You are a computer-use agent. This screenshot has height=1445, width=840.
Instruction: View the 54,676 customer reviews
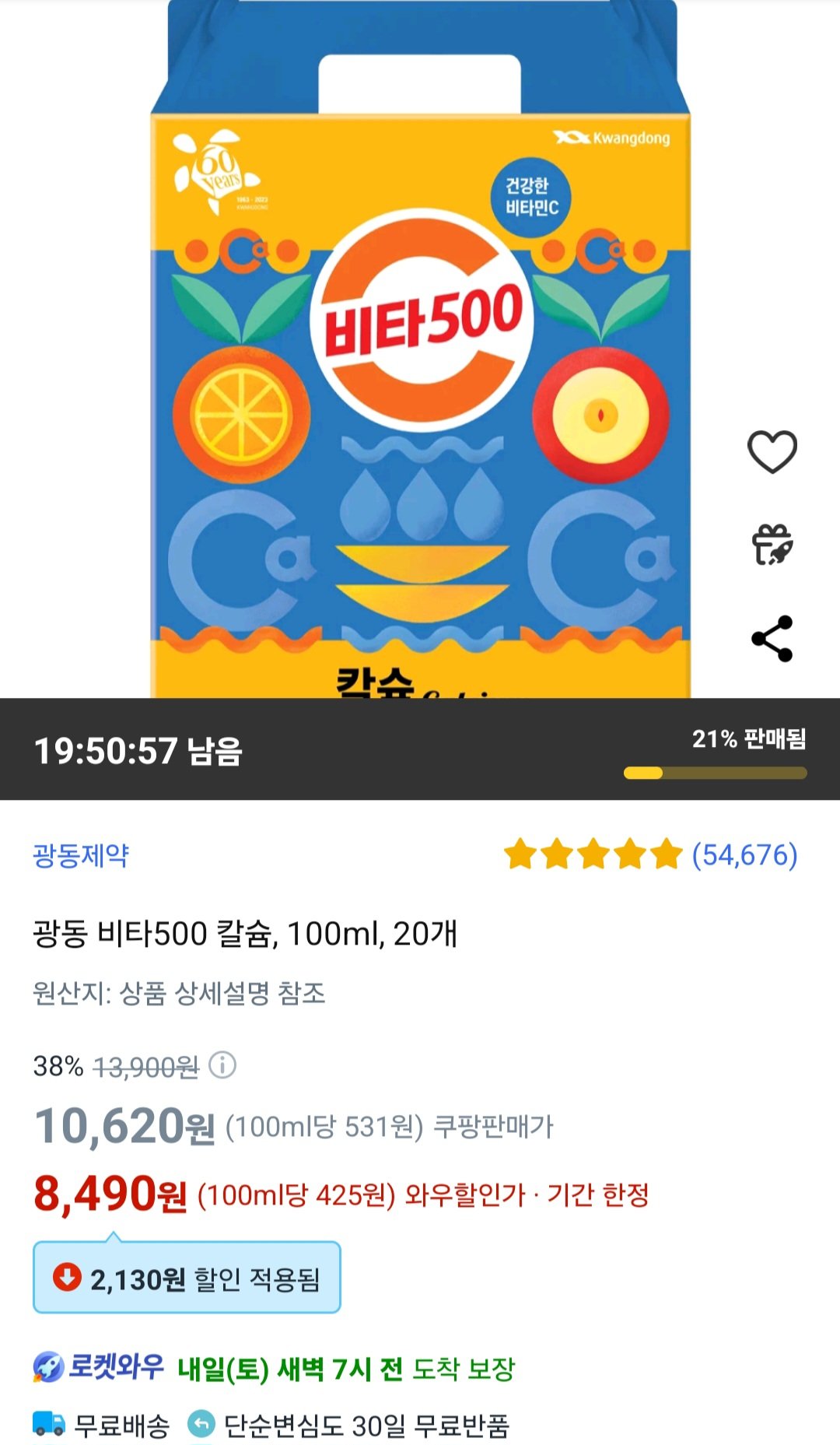click(x=744, y=854)
